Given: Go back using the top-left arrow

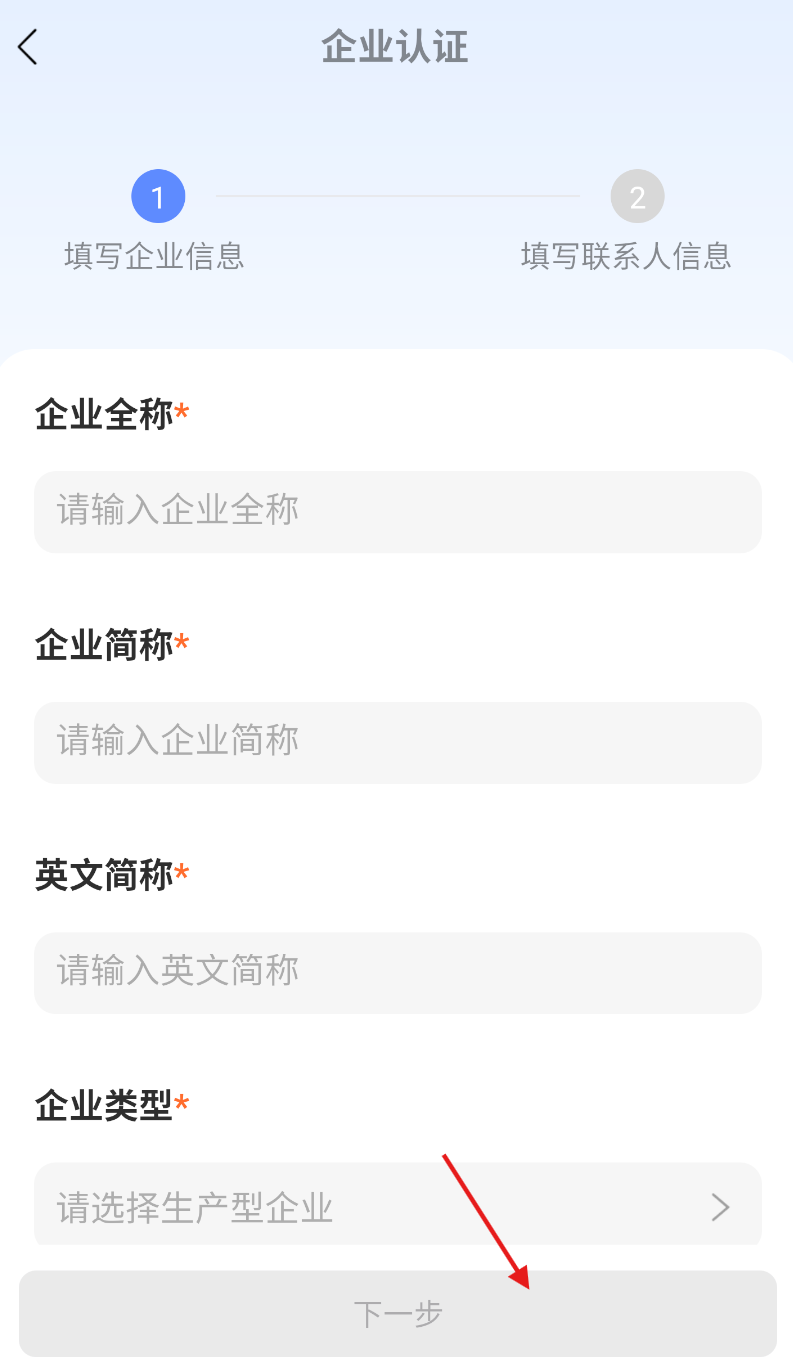Looking at the screenshot, I should coord(28,47).
